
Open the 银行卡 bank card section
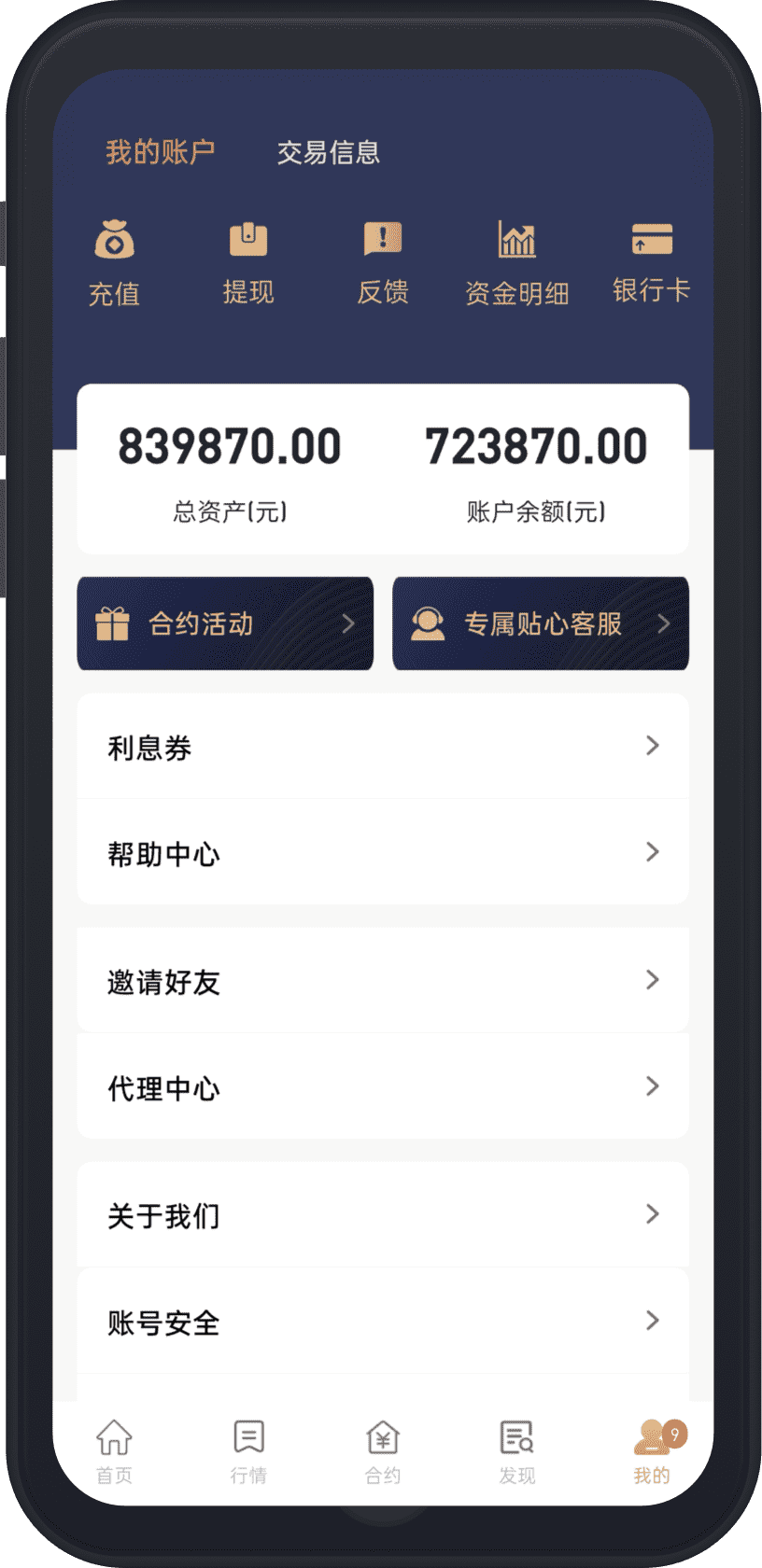(651, 263)
